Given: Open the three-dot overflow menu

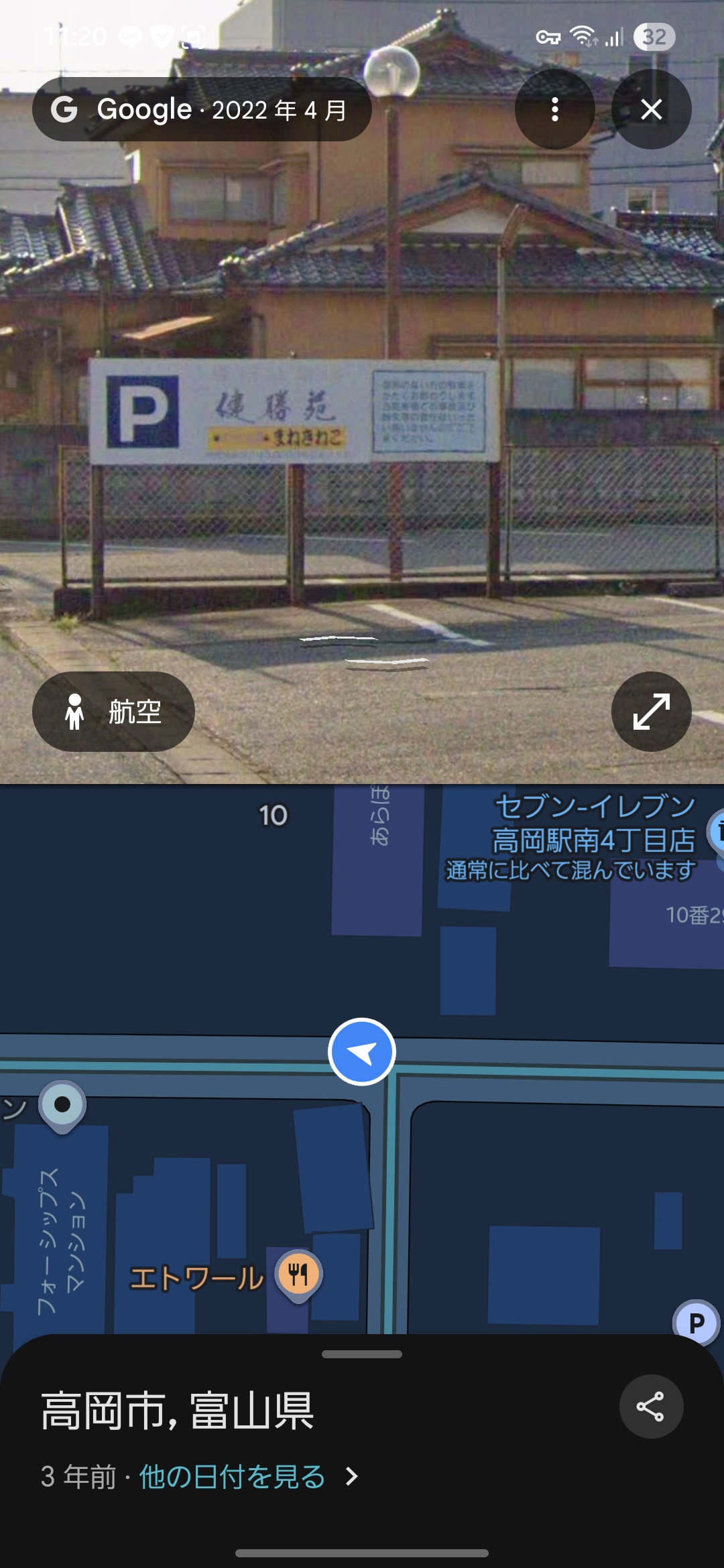Looking at the screenshot, I should pos(554,109).
